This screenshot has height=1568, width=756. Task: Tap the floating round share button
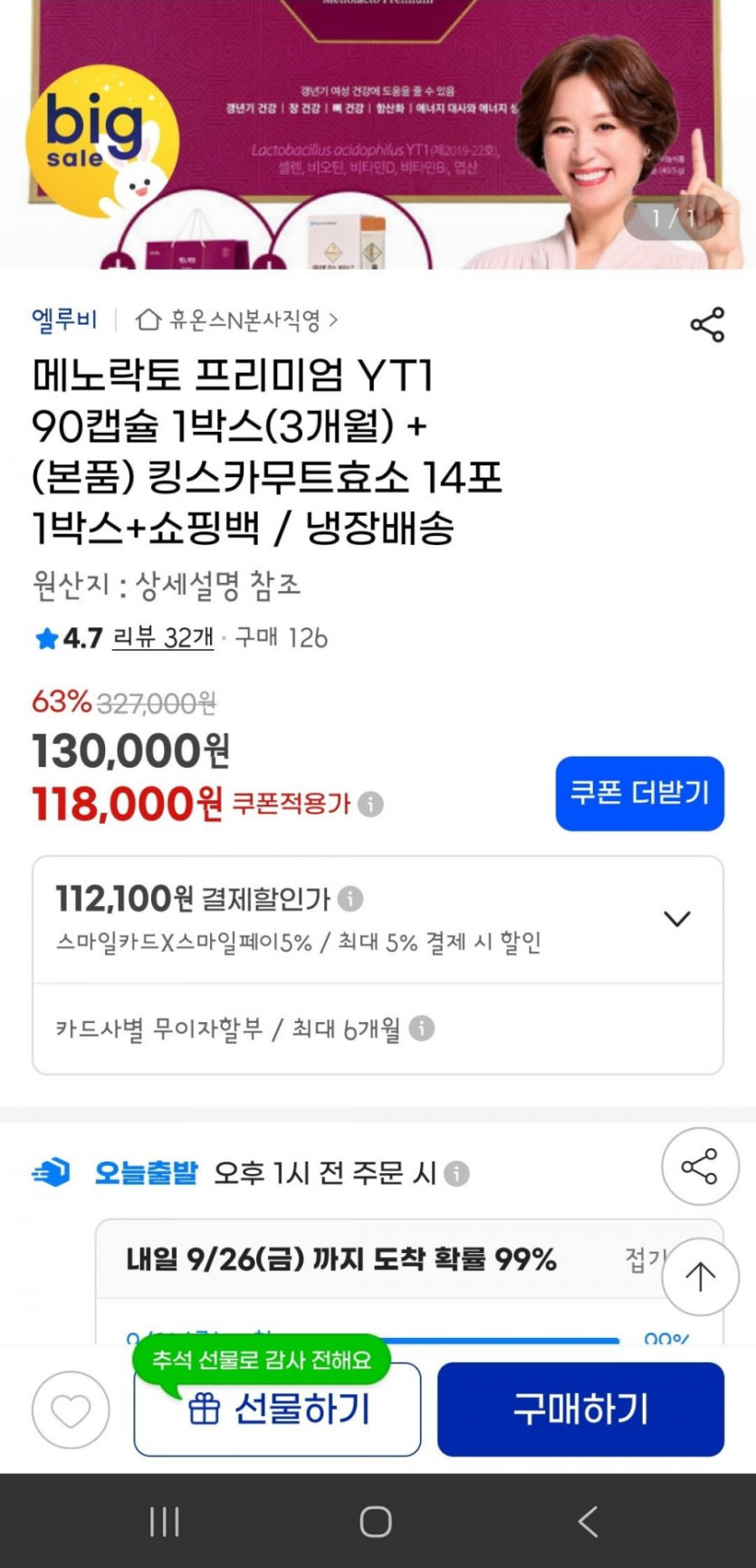(x=699, y=1167)
